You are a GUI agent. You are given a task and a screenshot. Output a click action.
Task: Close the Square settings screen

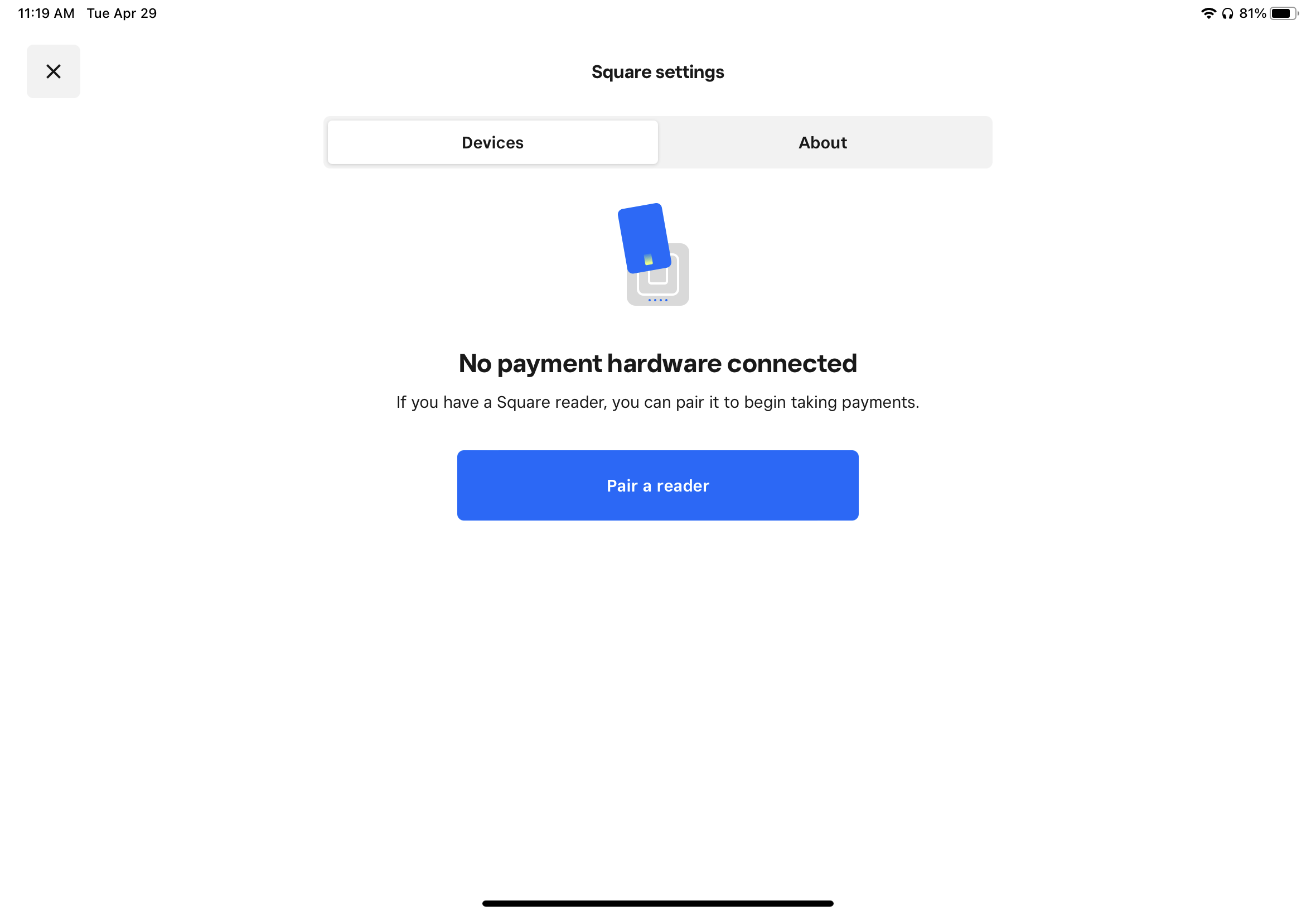pos(54,71)
